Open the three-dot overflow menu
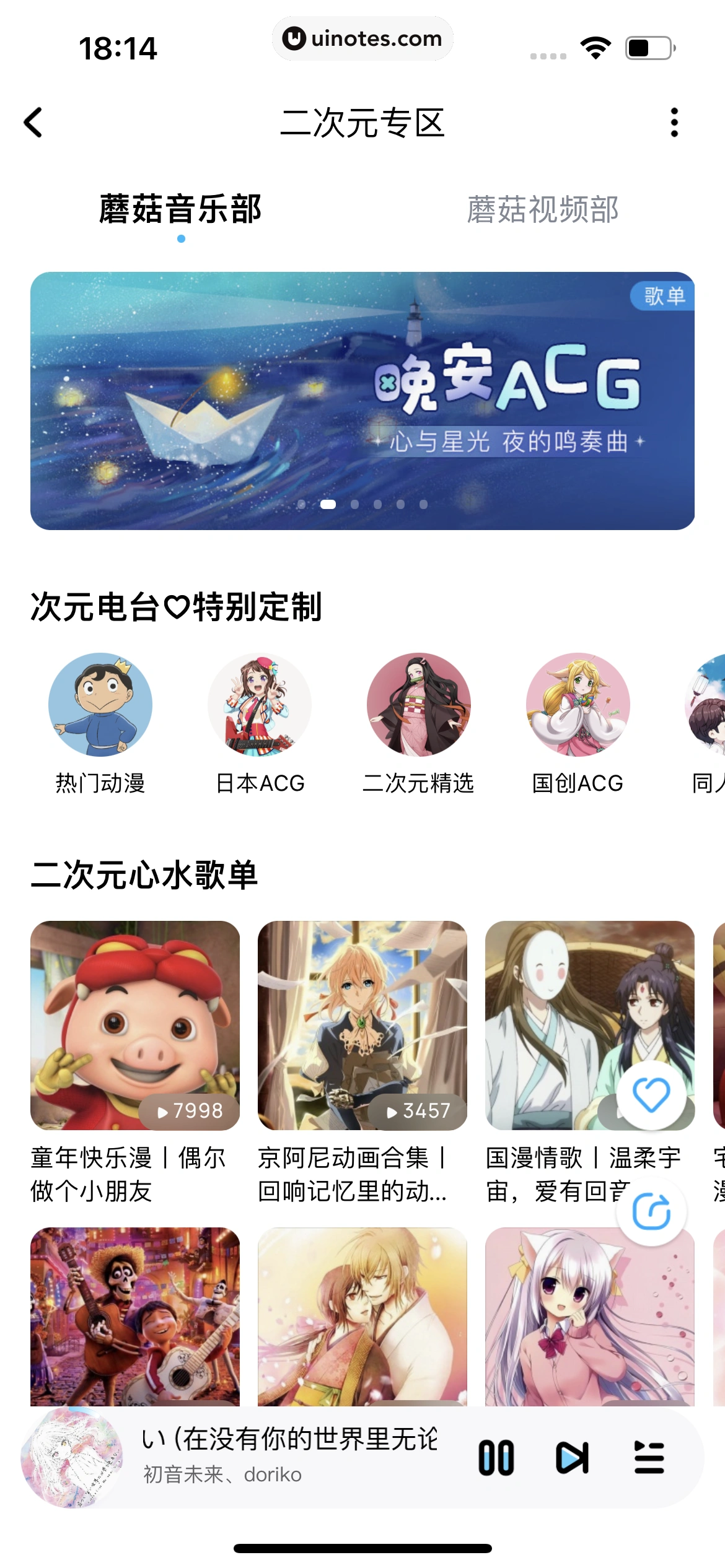Screen dimensions: 725x1568 [x=674, y=122]
